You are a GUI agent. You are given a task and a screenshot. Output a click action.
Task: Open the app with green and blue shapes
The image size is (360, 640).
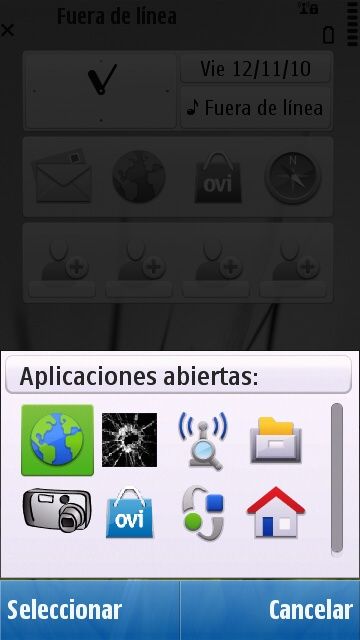203,513
